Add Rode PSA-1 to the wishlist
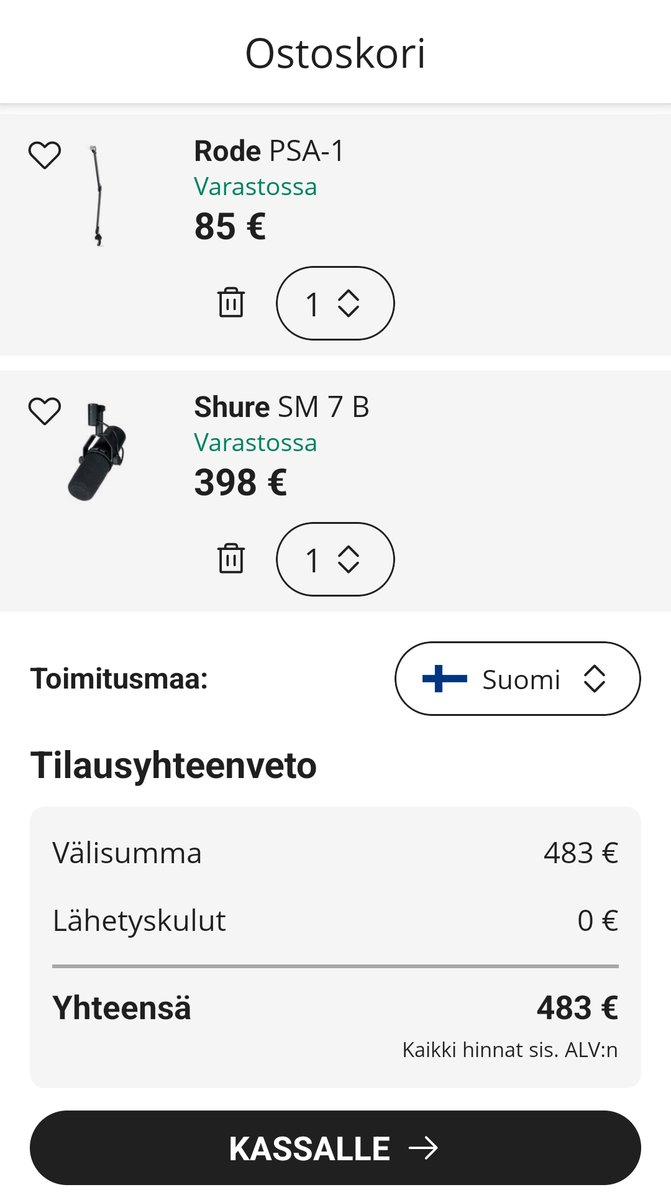671x1200 pixels. point(44,155)
